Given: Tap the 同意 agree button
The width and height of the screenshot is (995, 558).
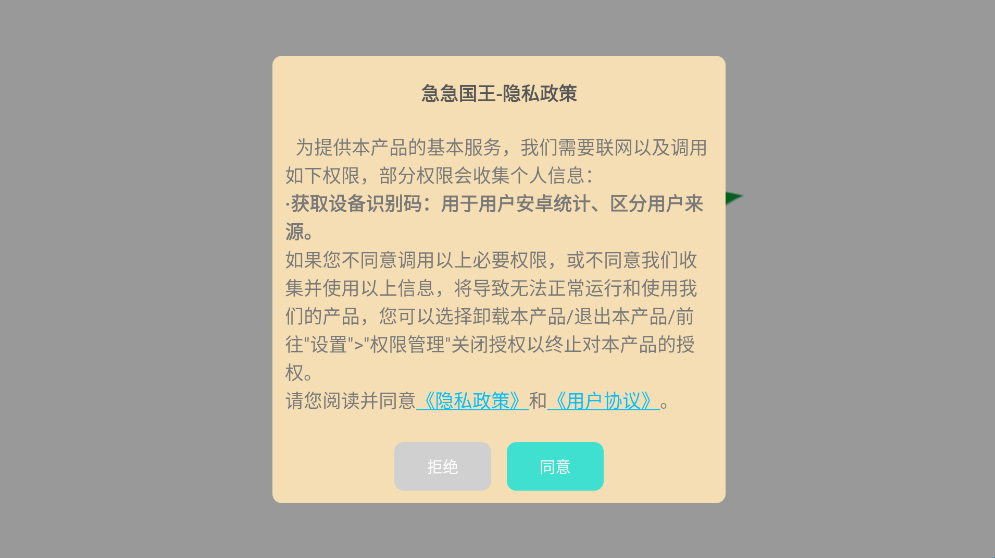Looking at the screenshot, I should click(555, 466).
